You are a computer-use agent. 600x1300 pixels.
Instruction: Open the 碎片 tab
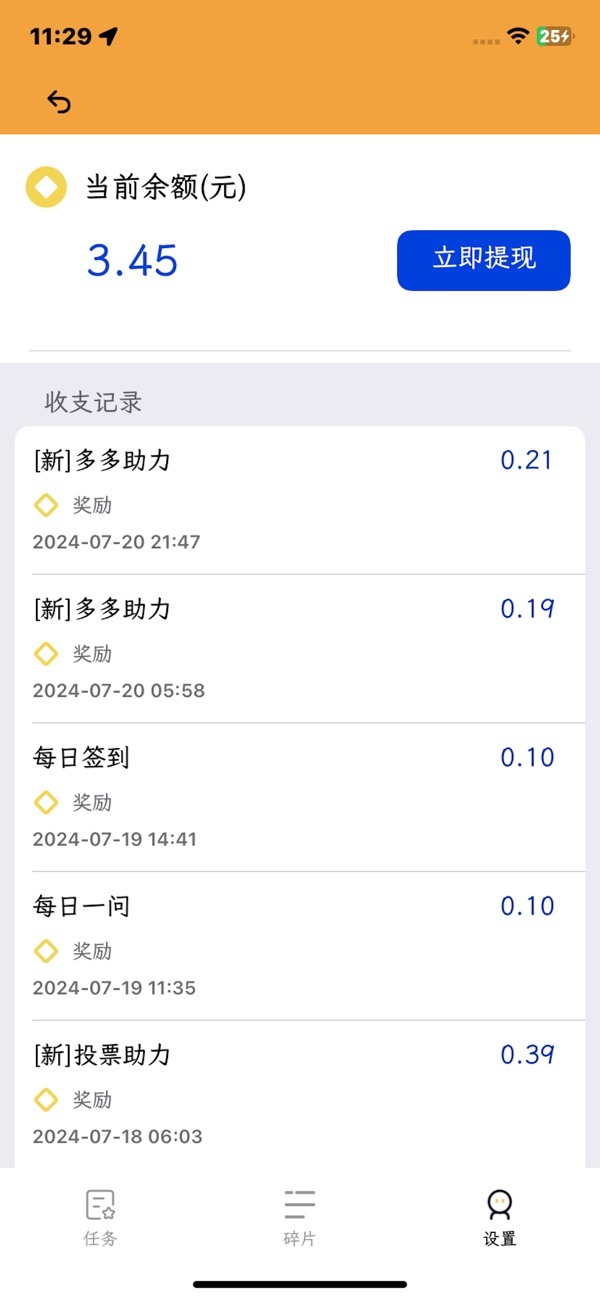(x=300, y=1218)
